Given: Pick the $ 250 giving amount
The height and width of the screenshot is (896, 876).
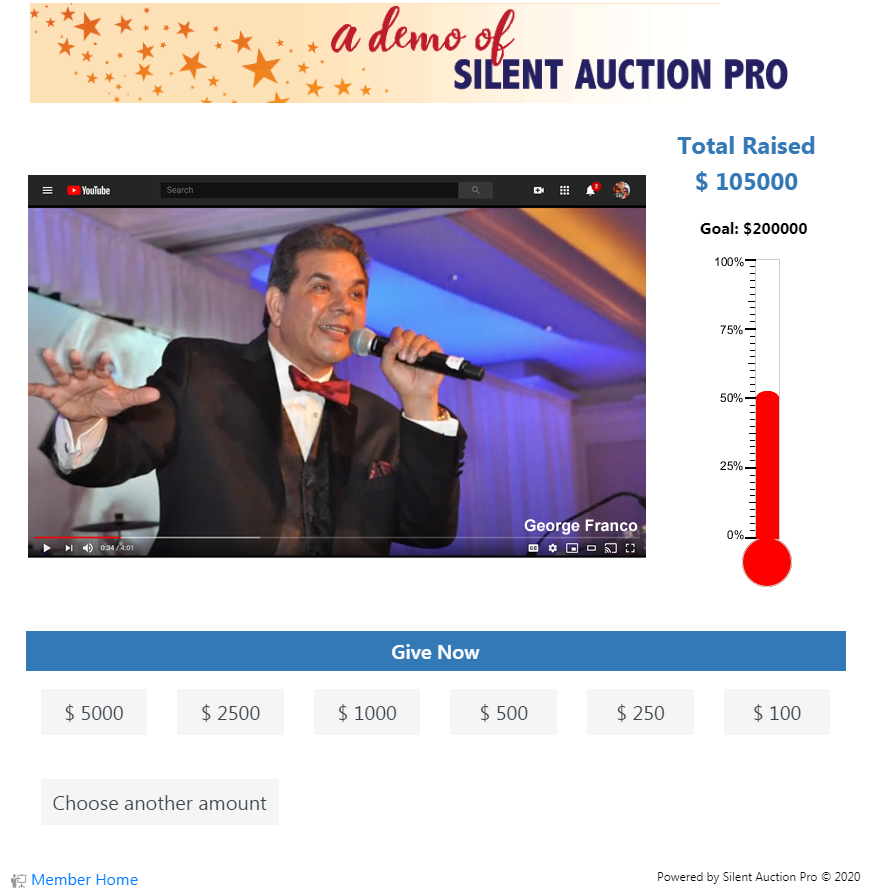Looking at the screenshot, I should [640, 712].
